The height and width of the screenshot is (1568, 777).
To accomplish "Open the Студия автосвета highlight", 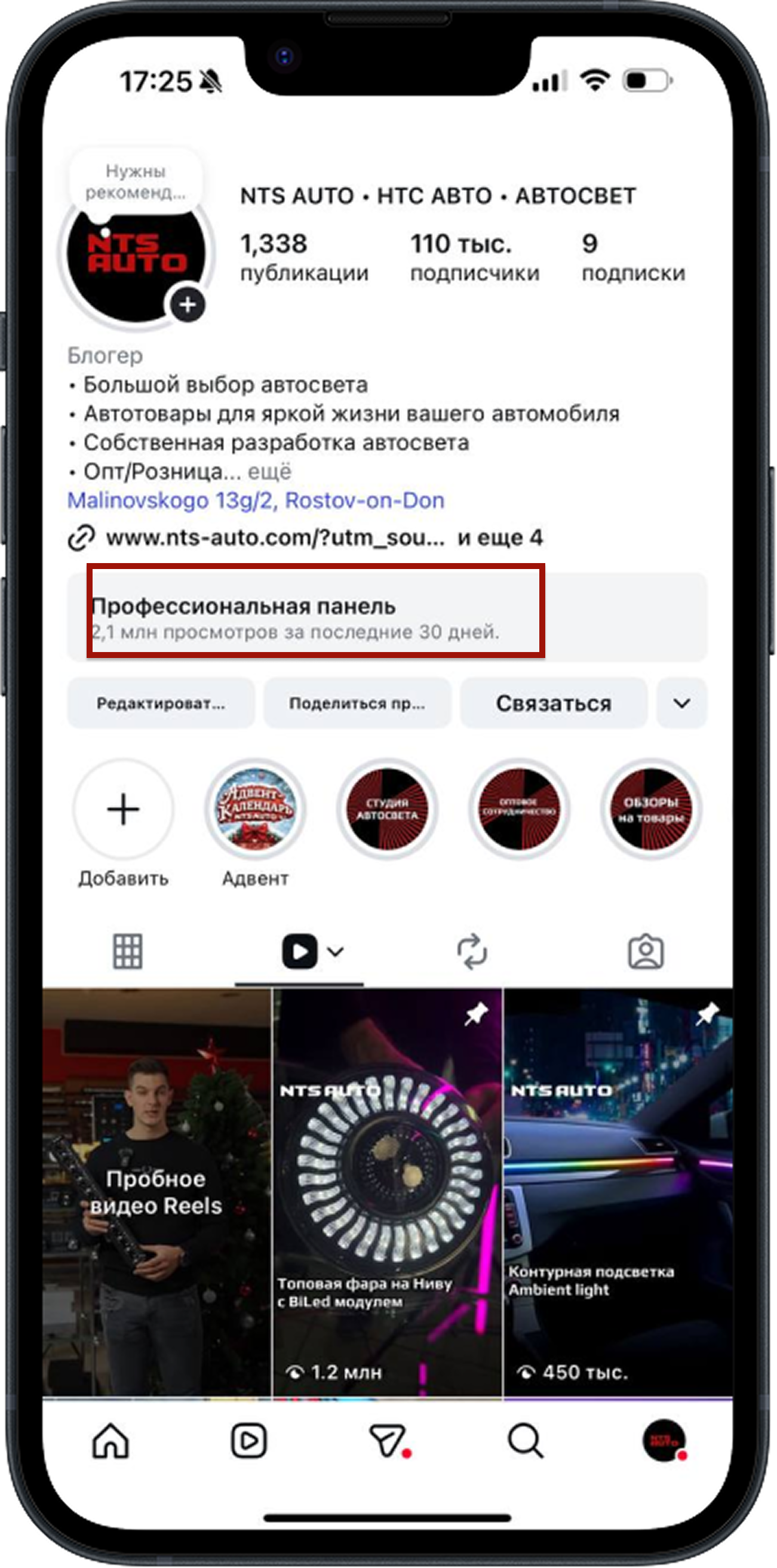I will coord(387,810).
